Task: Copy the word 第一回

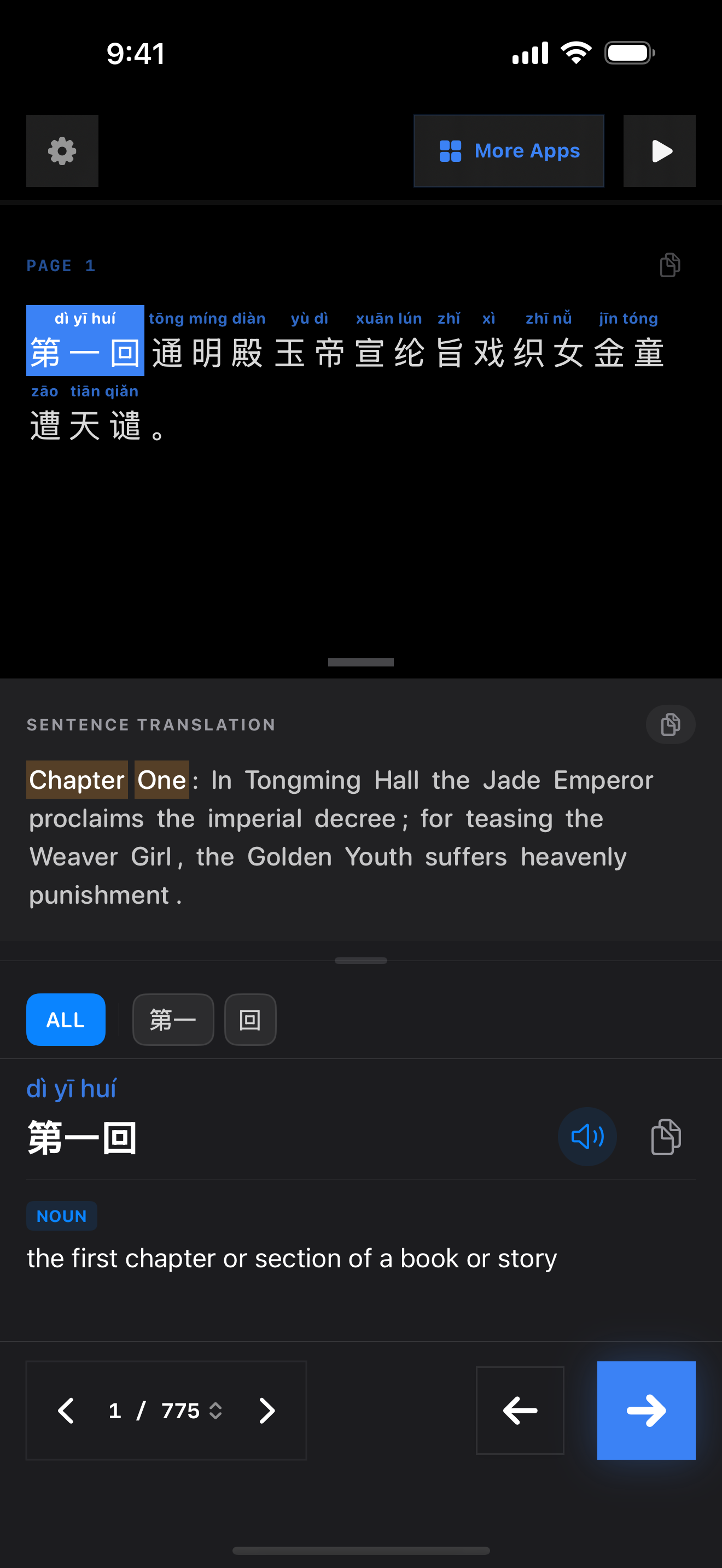Action: click(x=665, y=1137)
